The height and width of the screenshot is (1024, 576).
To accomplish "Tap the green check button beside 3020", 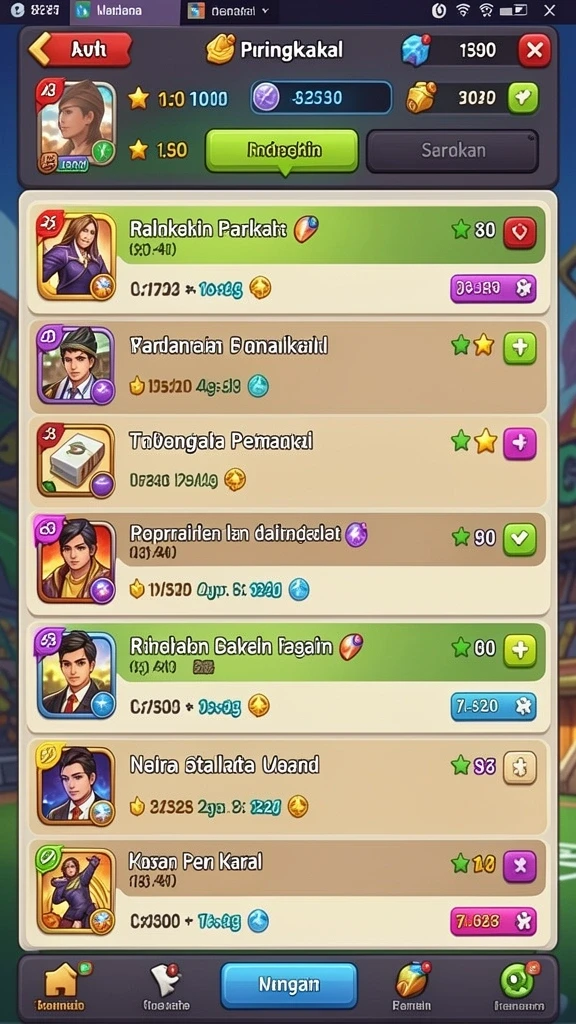I will [x=523, y=98].
